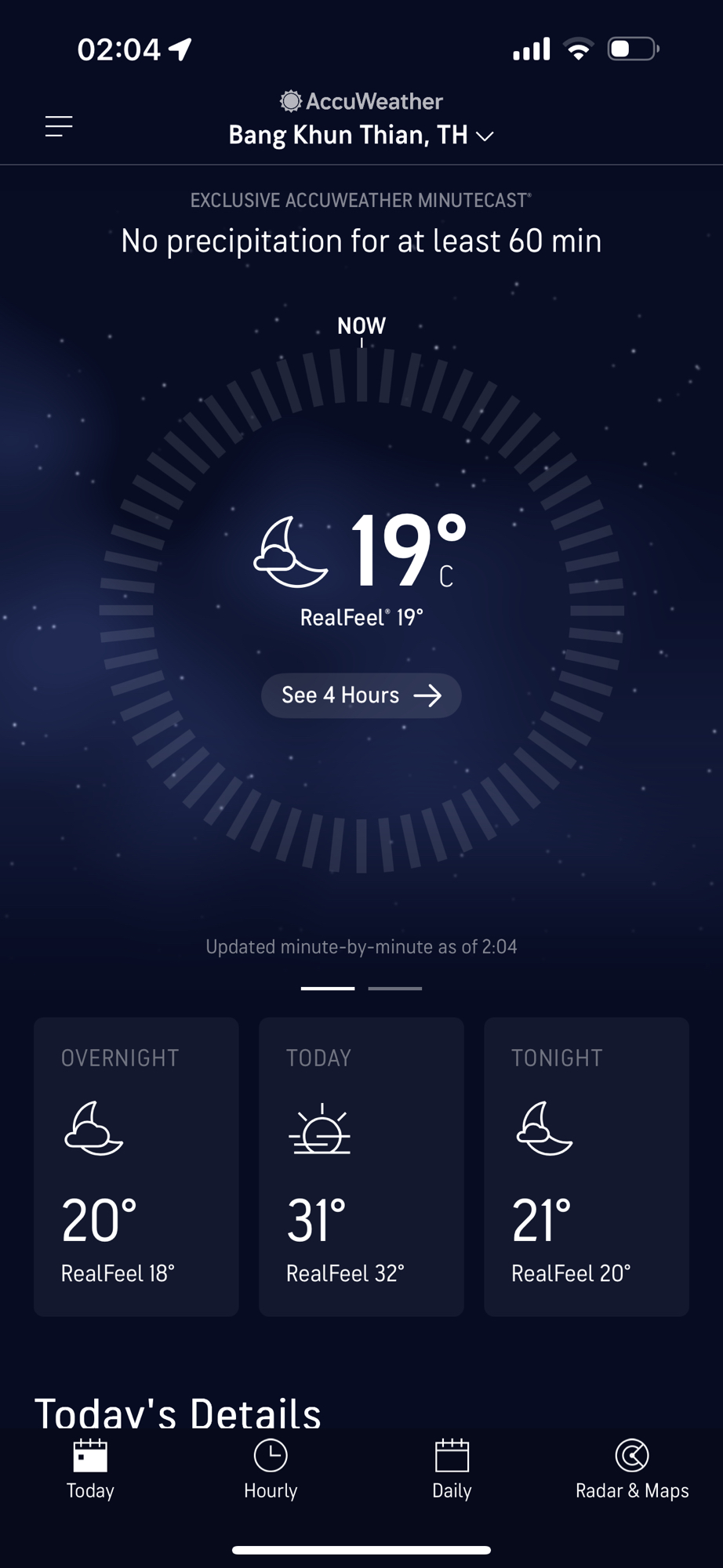Open the Today forecast card
This screenshot has width=723, height=1568.
pyautogui.click(x=361, y=1166)
